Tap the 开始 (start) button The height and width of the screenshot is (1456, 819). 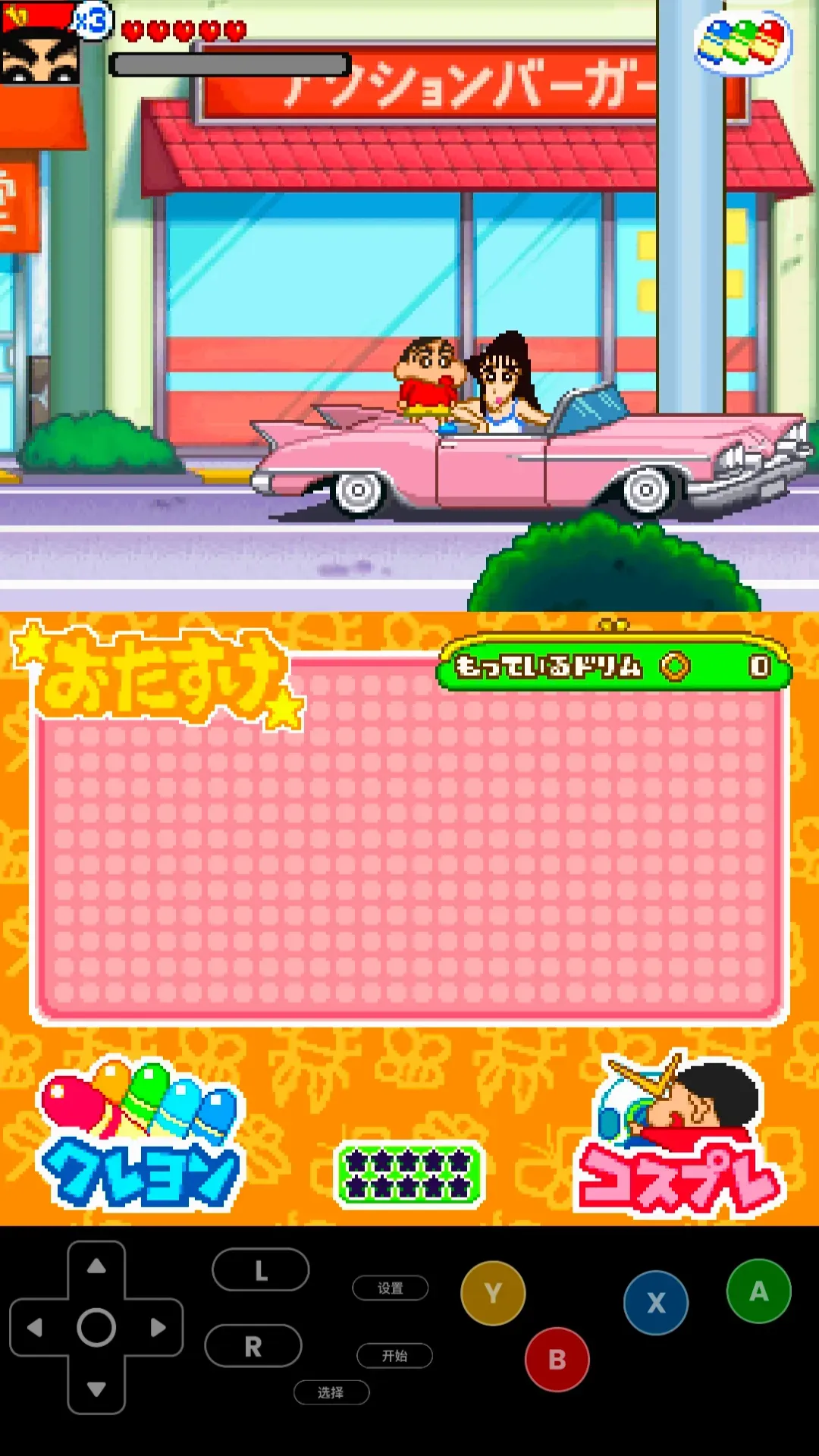point(394,1356)
